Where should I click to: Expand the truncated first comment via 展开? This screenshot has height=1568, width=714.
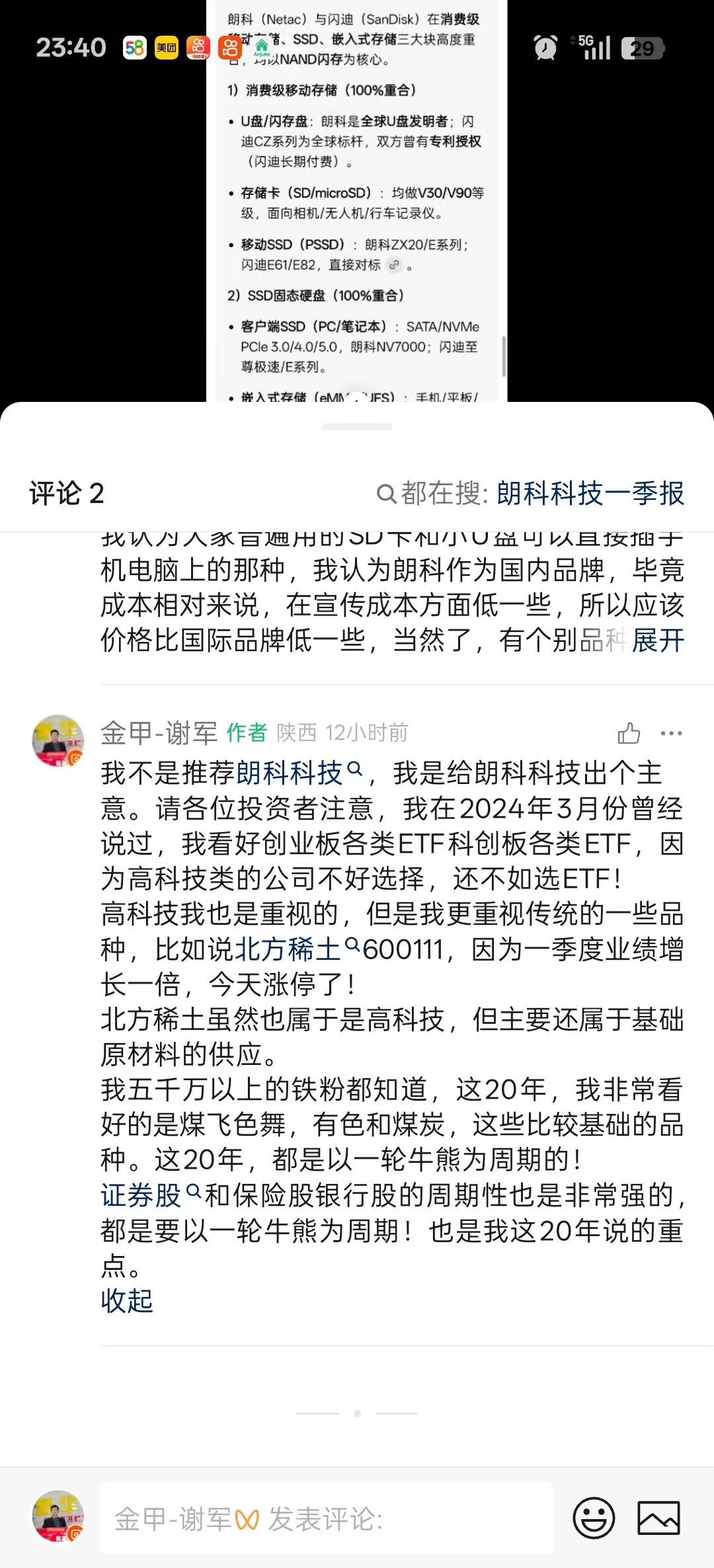(658, 641)
